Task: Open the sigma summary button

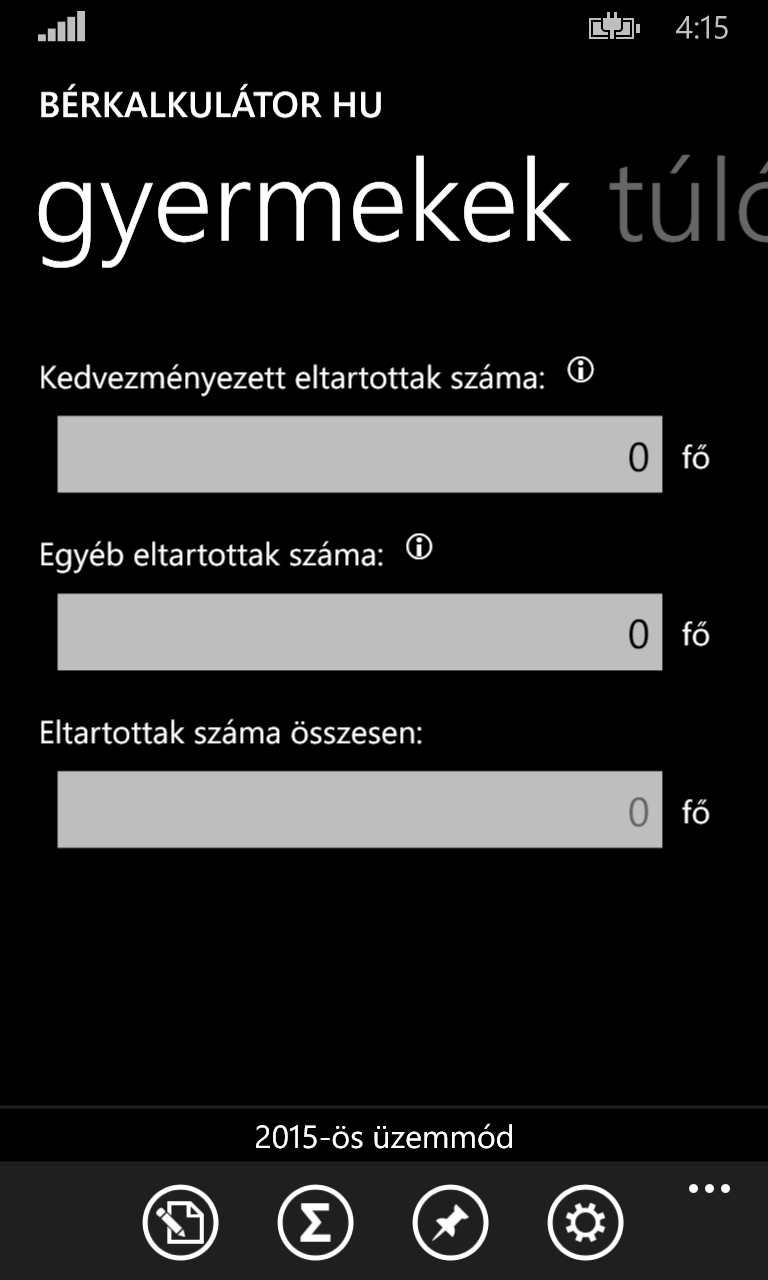Action: click(316, 1222)
